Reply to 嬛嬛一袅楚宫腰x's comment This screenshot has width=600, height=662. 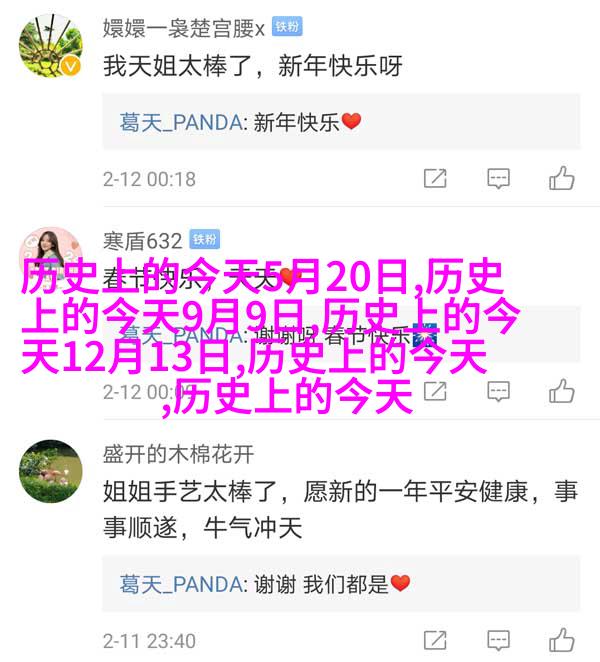[x=498, y=179]
